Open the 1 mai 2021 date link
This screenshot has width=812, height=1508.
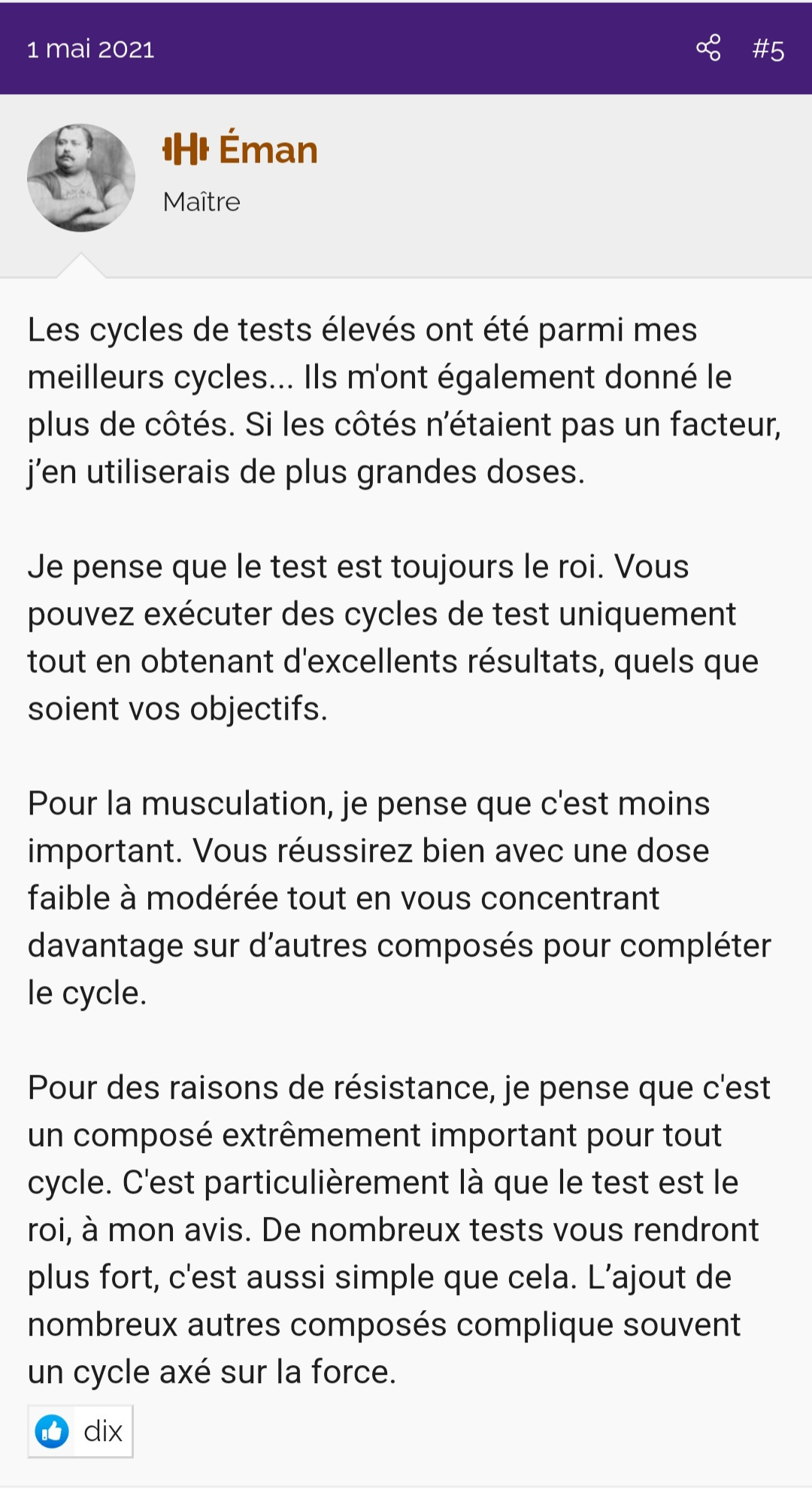tap(90, 50)
